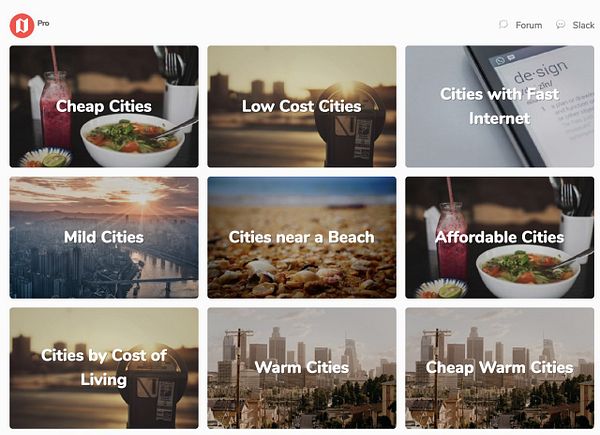
Task: Explore Cities near a Beach
Action: pos(302,238)
